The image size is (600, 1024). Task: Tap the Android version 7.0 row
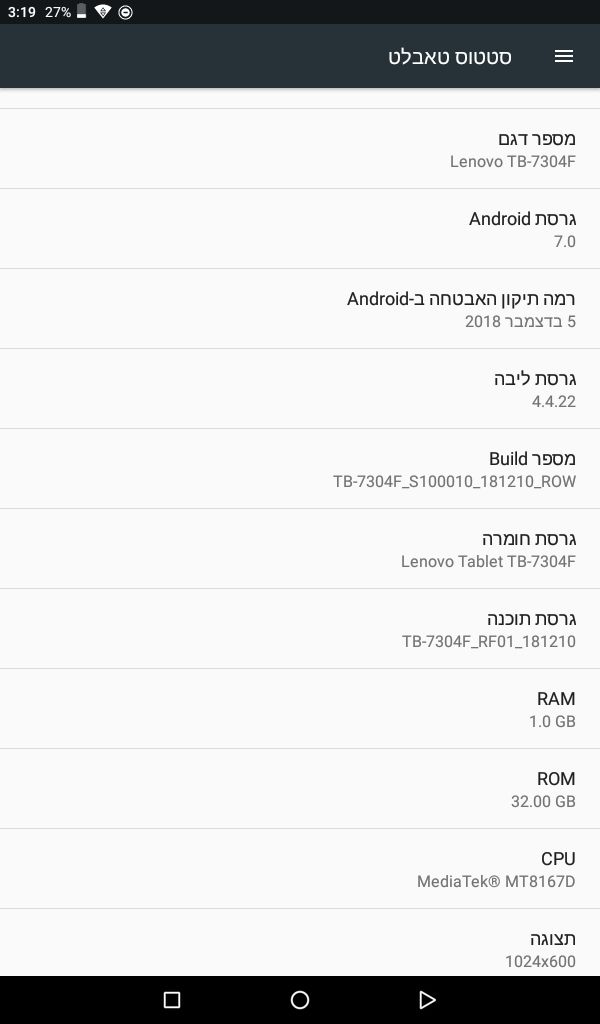[x=300, y=229]
